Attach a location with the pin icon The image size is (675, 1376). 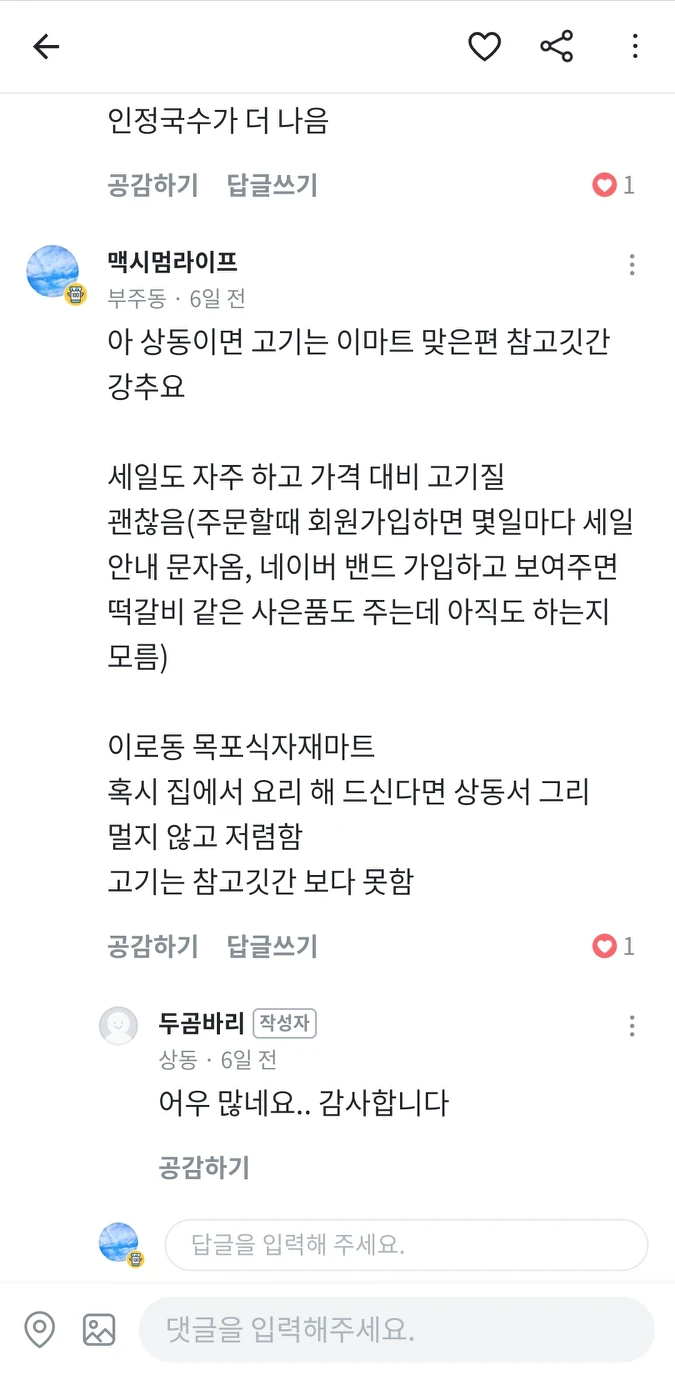pyautogui.click(x=39, y=1330)
